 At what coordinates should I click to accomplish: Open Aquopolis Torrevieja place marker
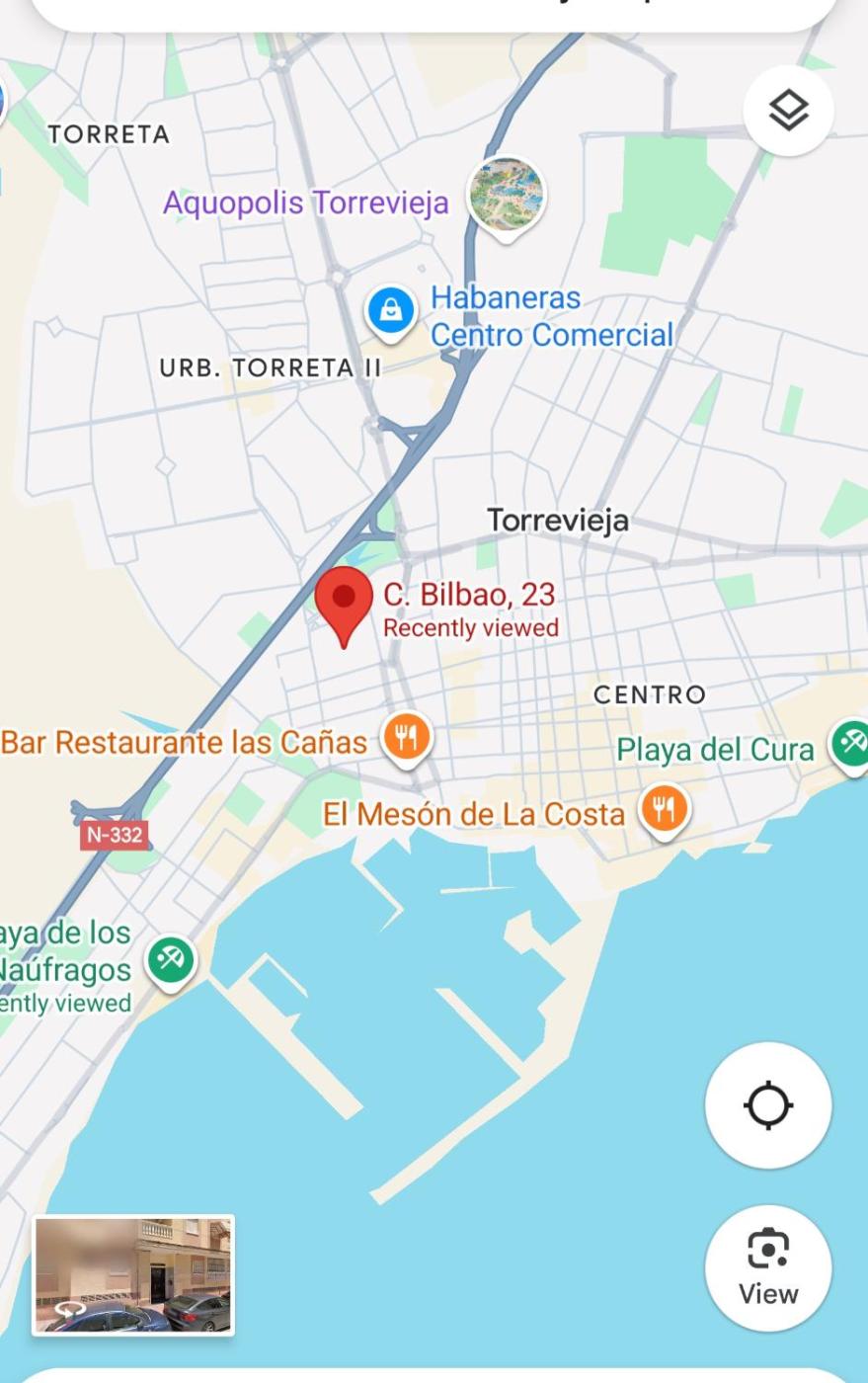[506, 196]
